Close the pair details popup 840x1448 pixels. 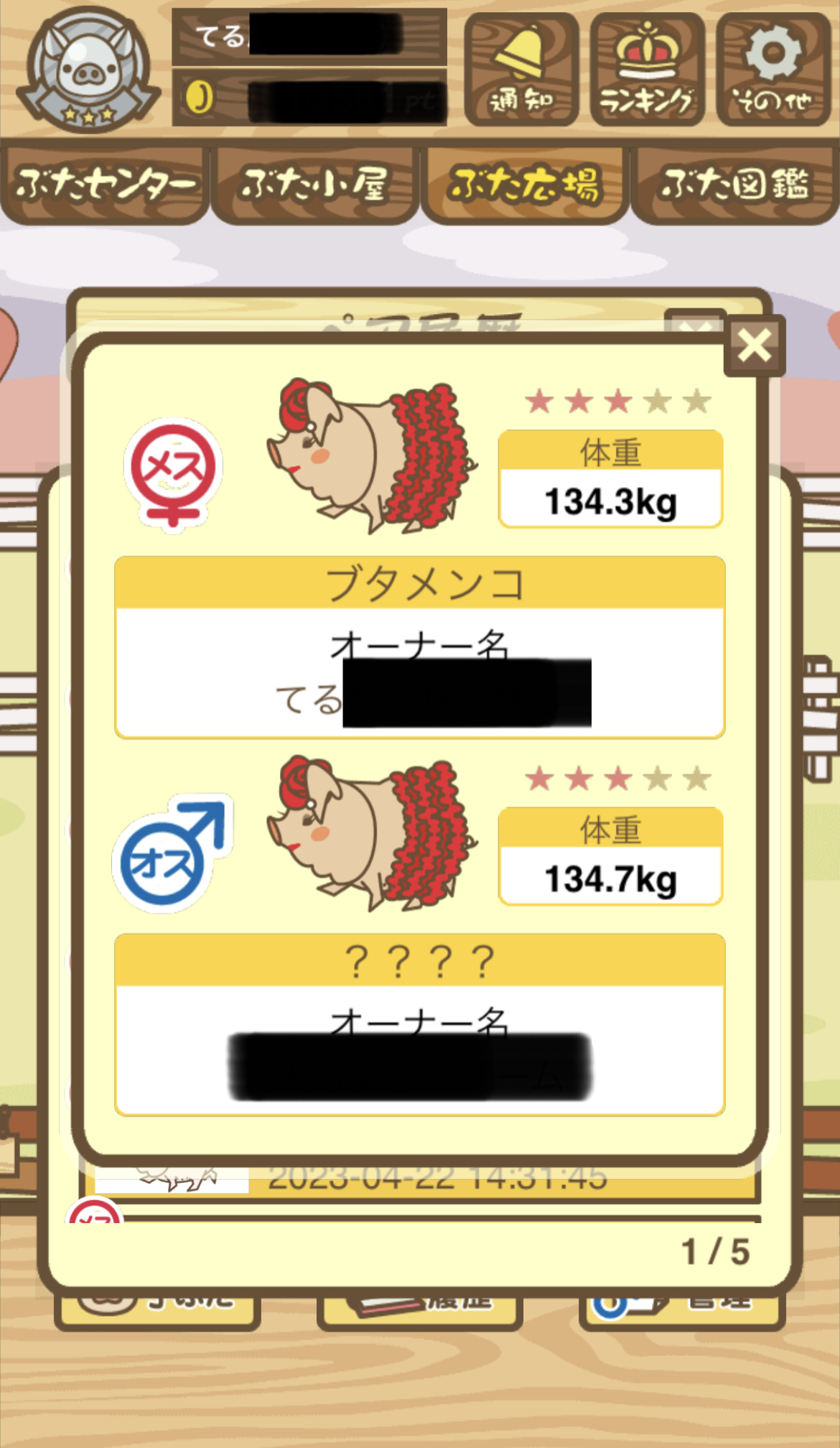click(754, 345)
